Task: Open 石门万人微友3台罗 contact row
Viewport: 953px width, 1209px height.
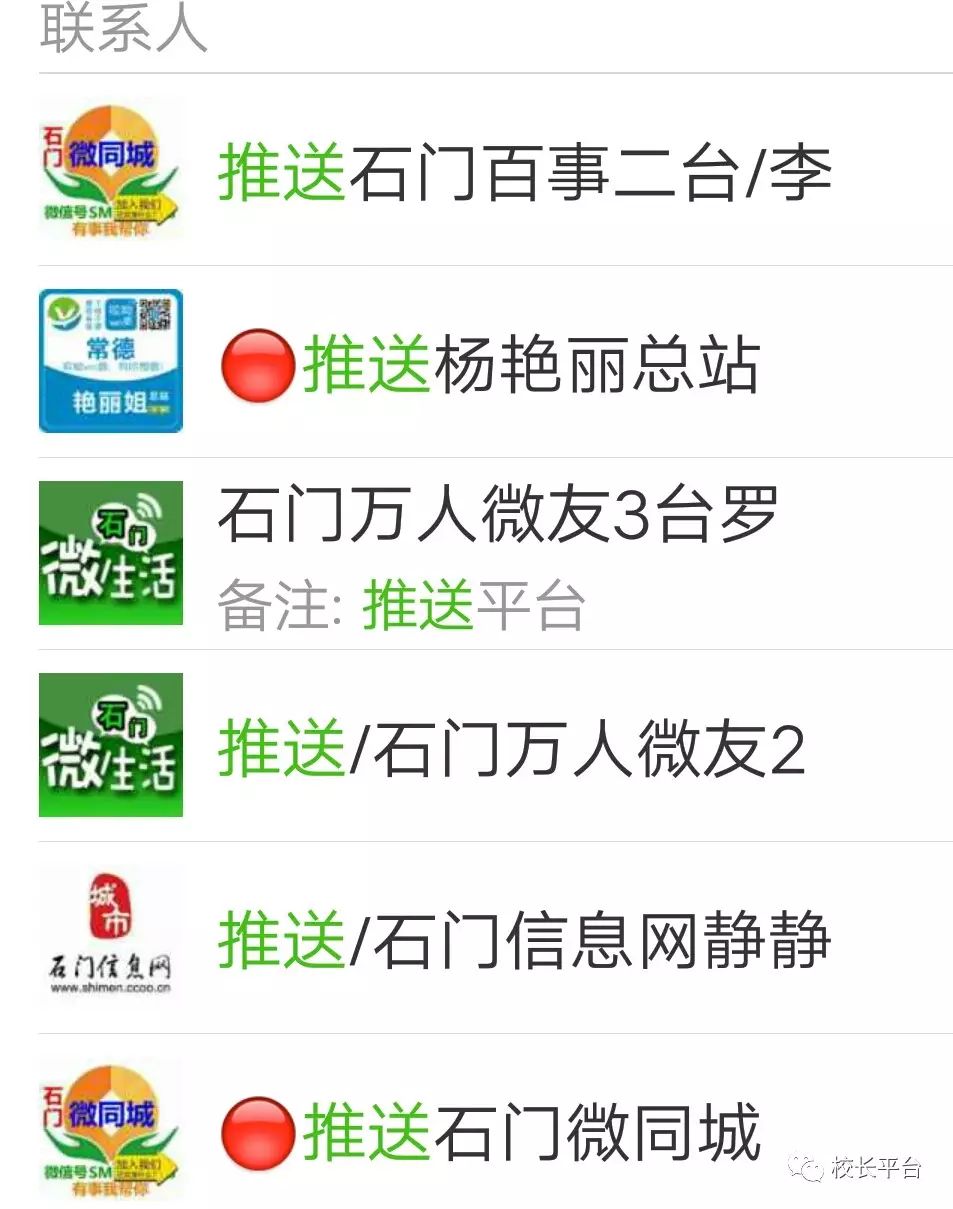Action: (x=497, y=555)
